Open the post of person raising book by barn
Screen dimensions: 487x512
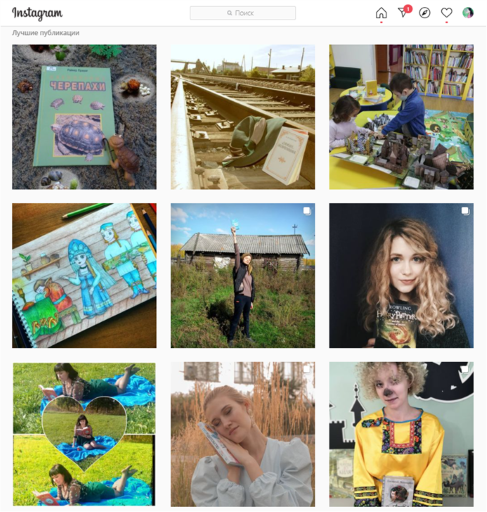click(243, 276)
